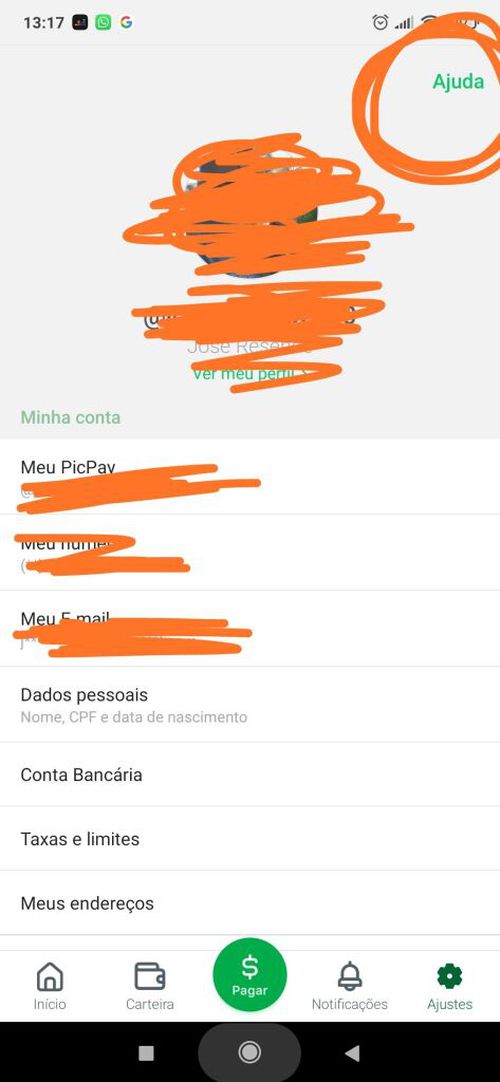Viewport: 500px width, 1082px height.
Task: Open Taxas e limites
Action: (250, 839)
